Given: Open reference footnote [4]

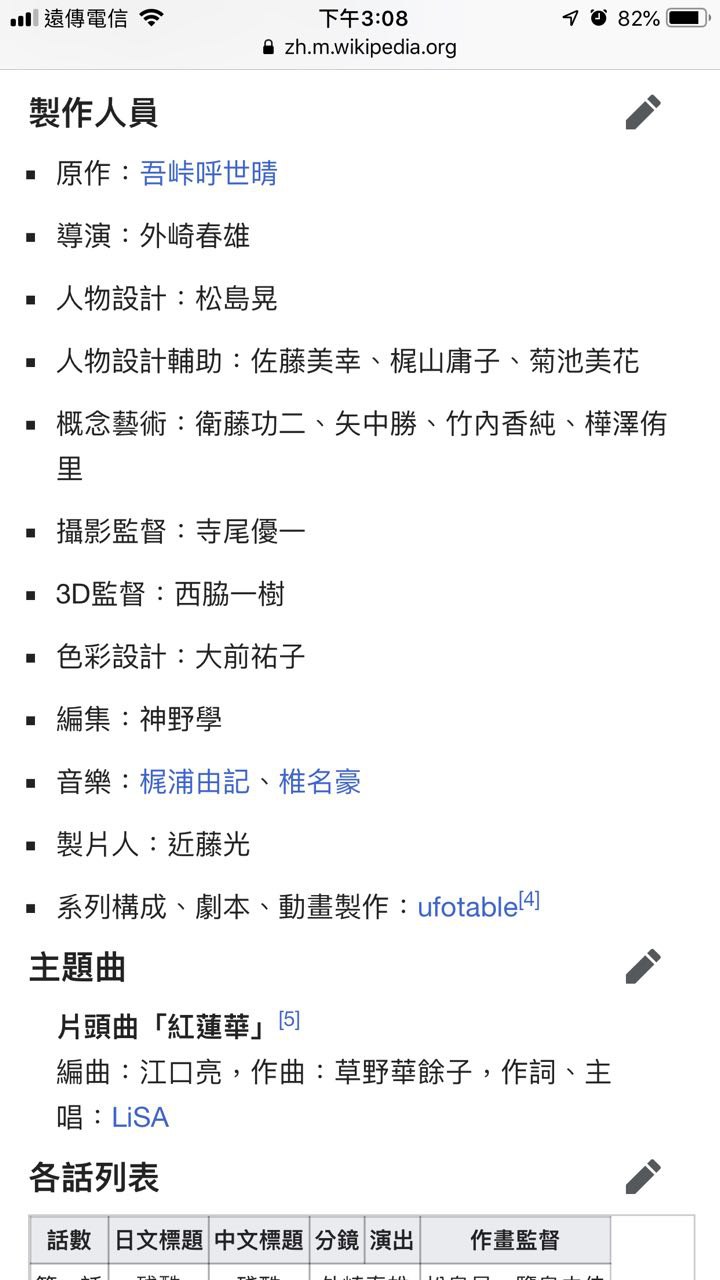Looking at the screenshot, I should 529,900.
